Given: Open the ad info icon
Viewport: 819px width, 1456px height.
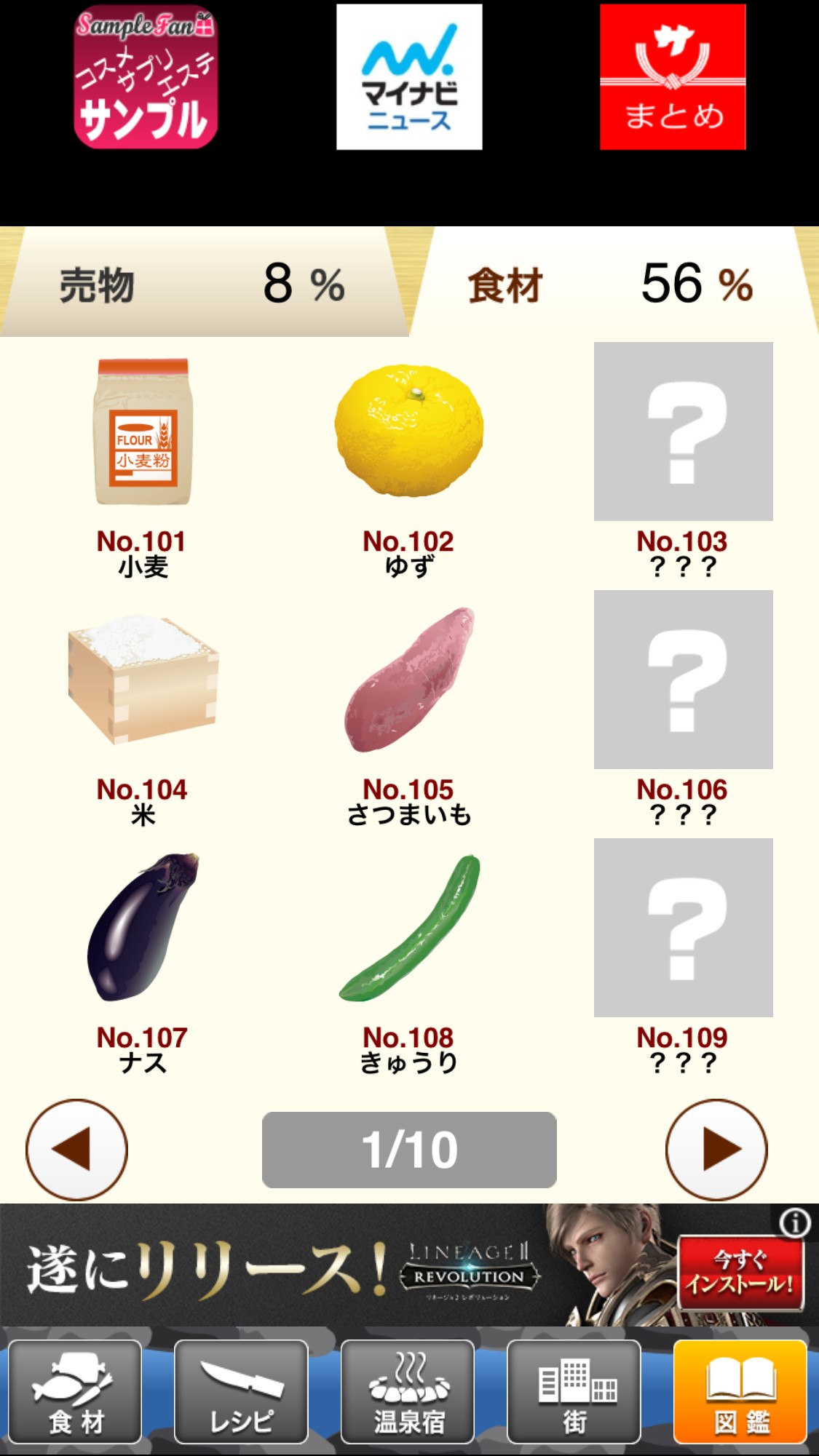Looking at the screenshot, I should [x=794, y=1223].
